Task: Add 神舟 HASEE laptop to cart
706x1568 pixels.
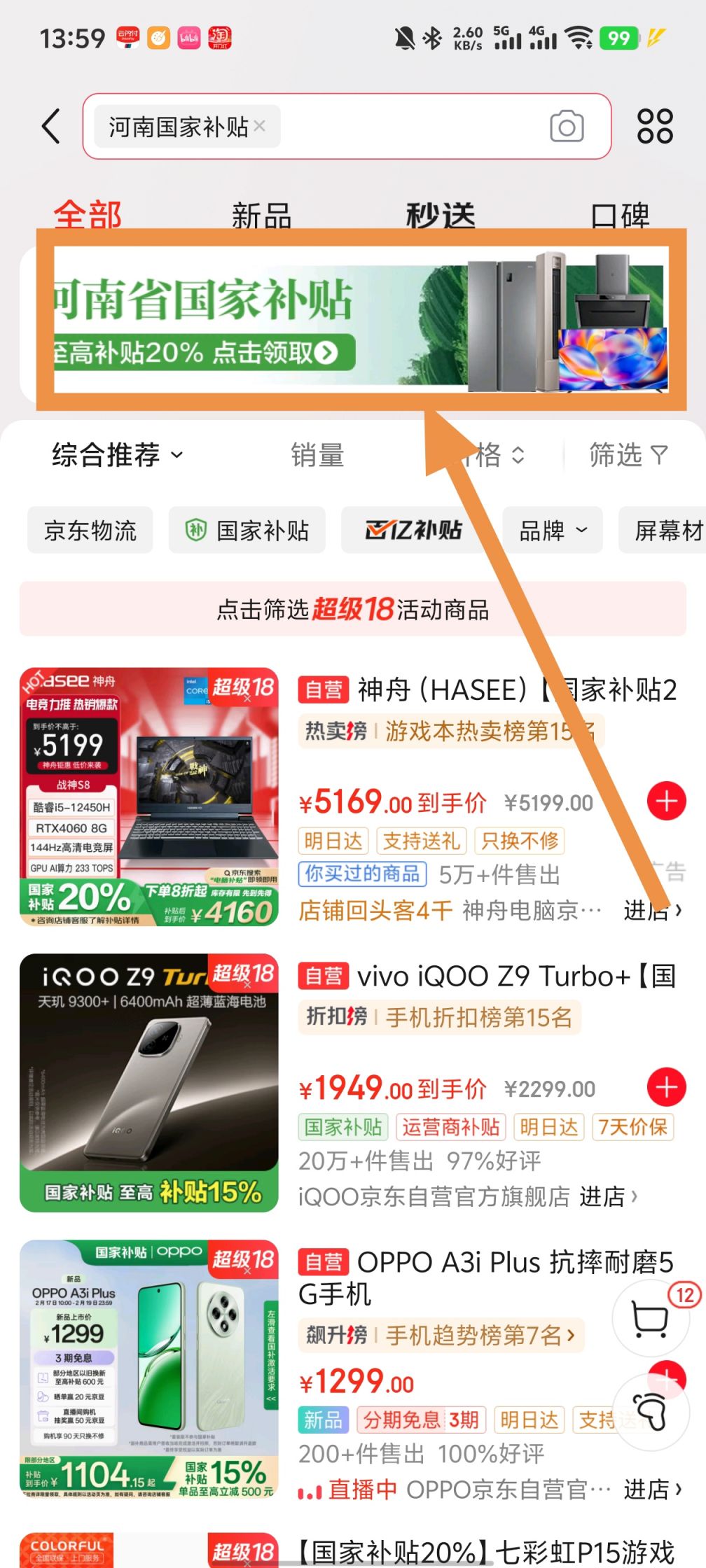Action: click(666, 801)
